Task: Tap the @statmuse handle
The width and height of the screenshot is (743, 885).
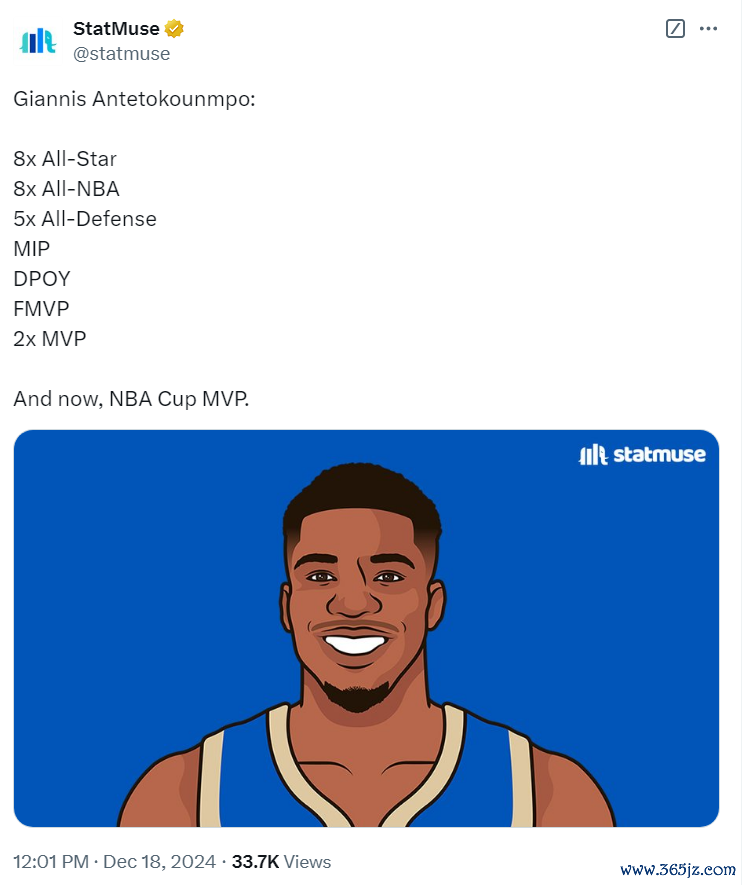Action: point(121,53)
